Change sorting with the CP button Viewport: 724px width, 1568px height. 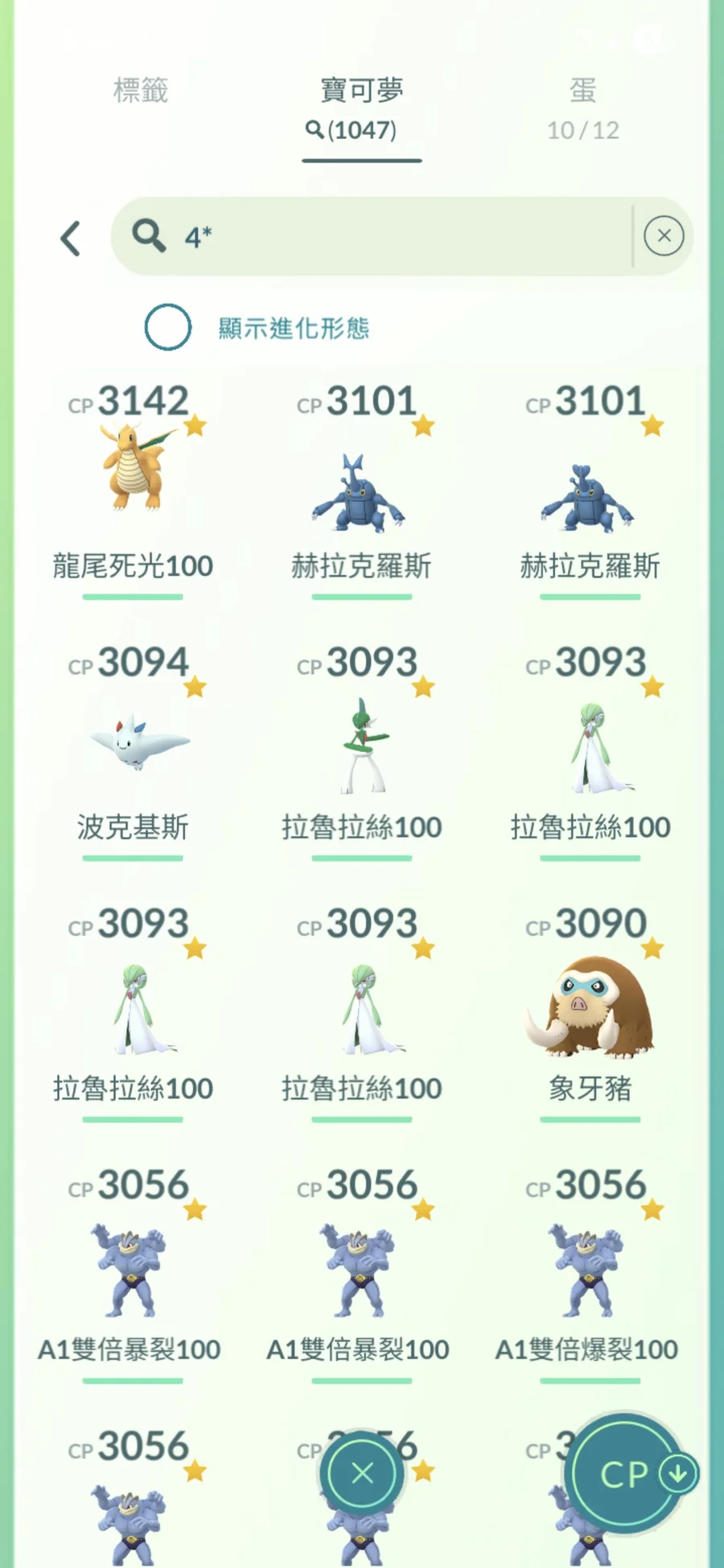pos(627,1473)
